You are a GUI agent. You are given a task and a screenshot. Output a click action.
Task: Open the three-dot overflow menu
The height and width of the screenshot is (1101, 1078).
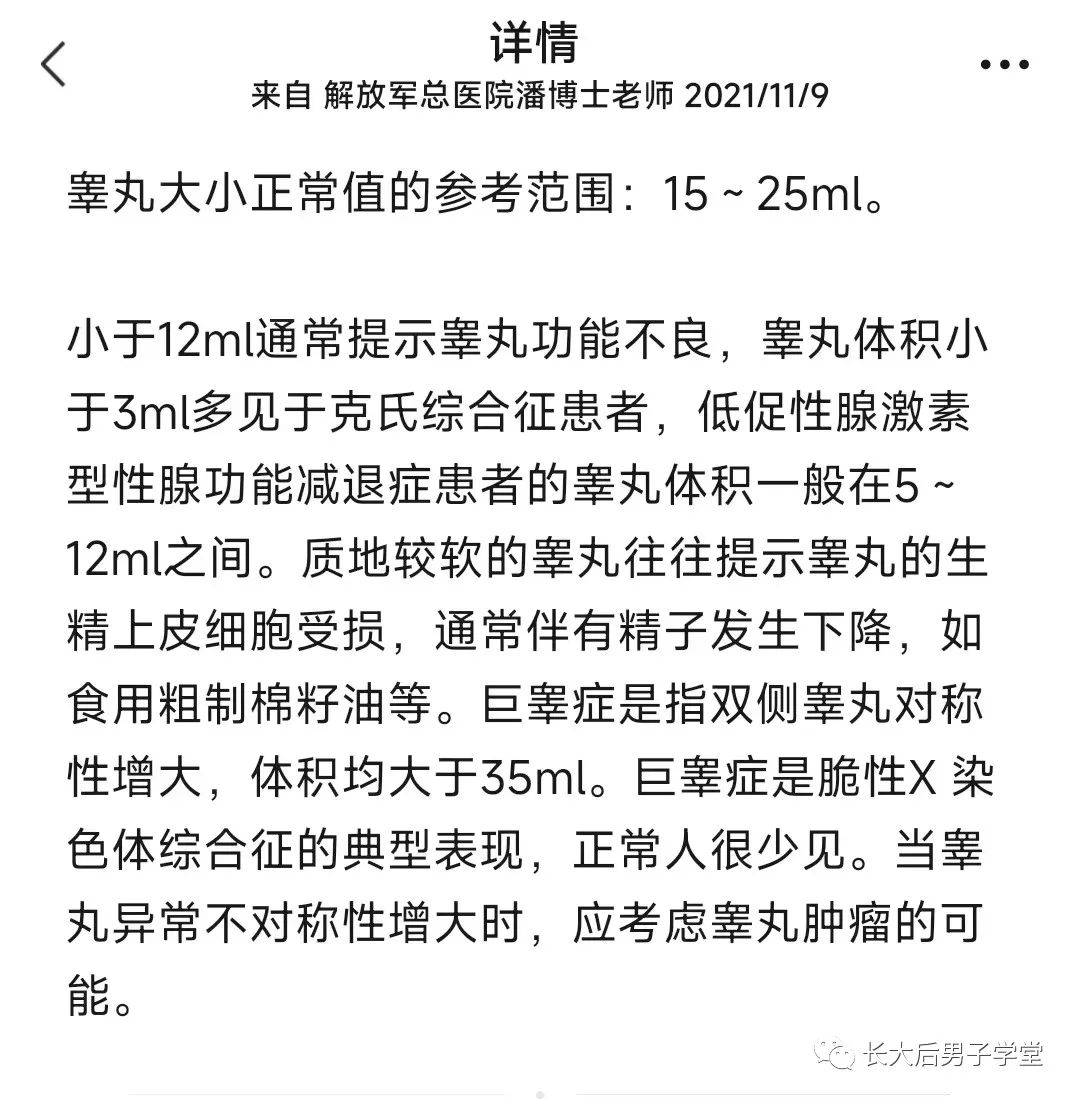[1004, 65]
